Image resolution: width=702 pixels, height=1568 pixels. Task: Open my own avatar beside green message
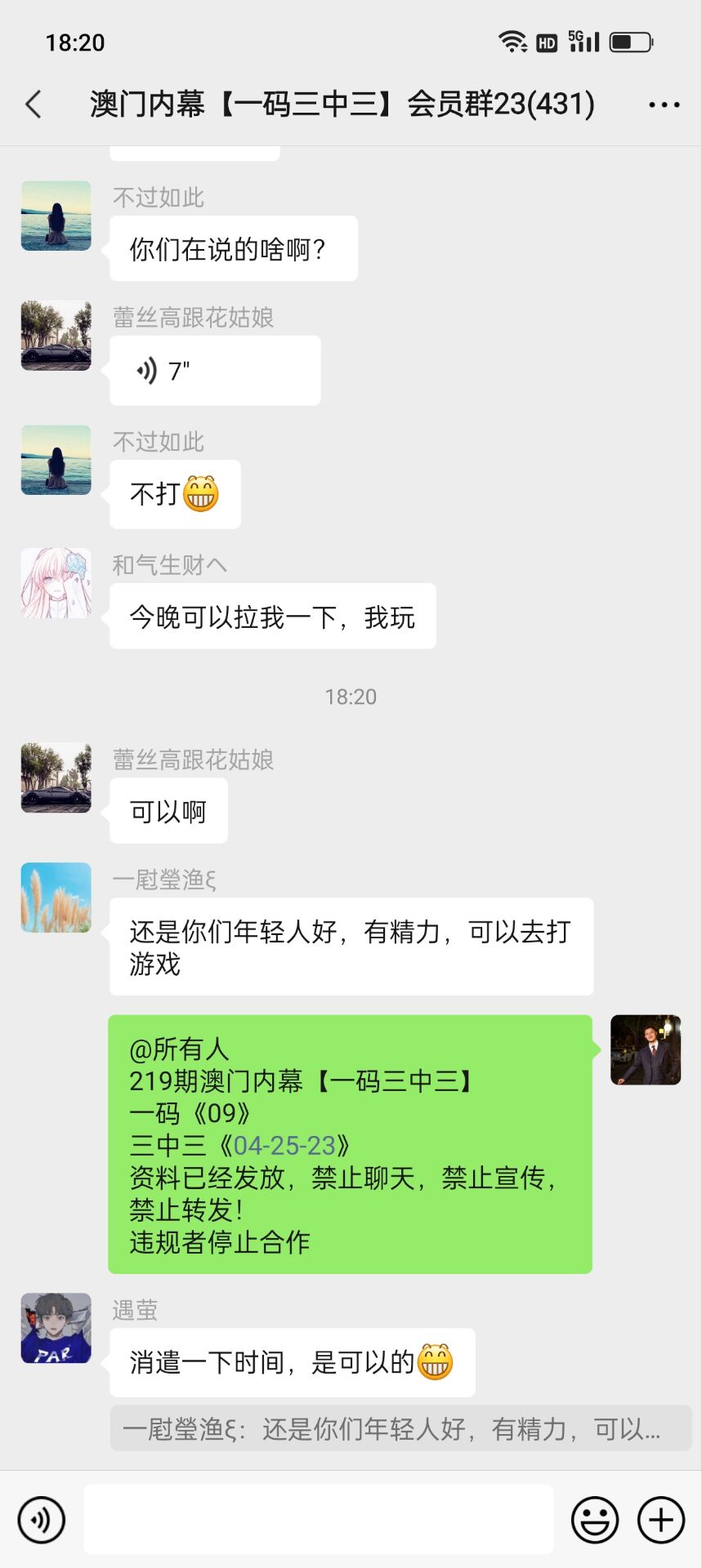[x=646, y=1049]
